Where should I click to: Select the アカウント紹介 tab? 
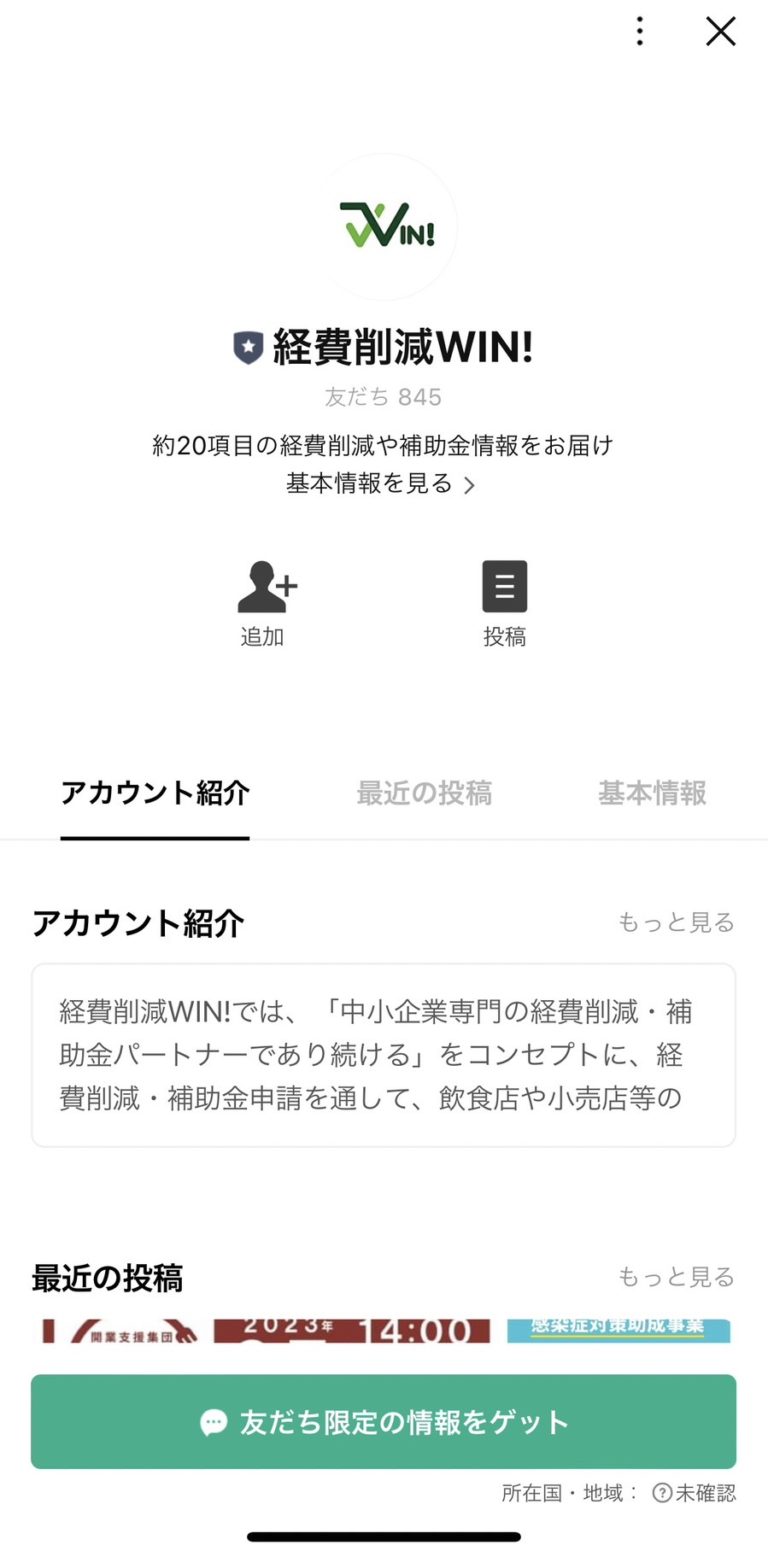(x=155, y=793)
